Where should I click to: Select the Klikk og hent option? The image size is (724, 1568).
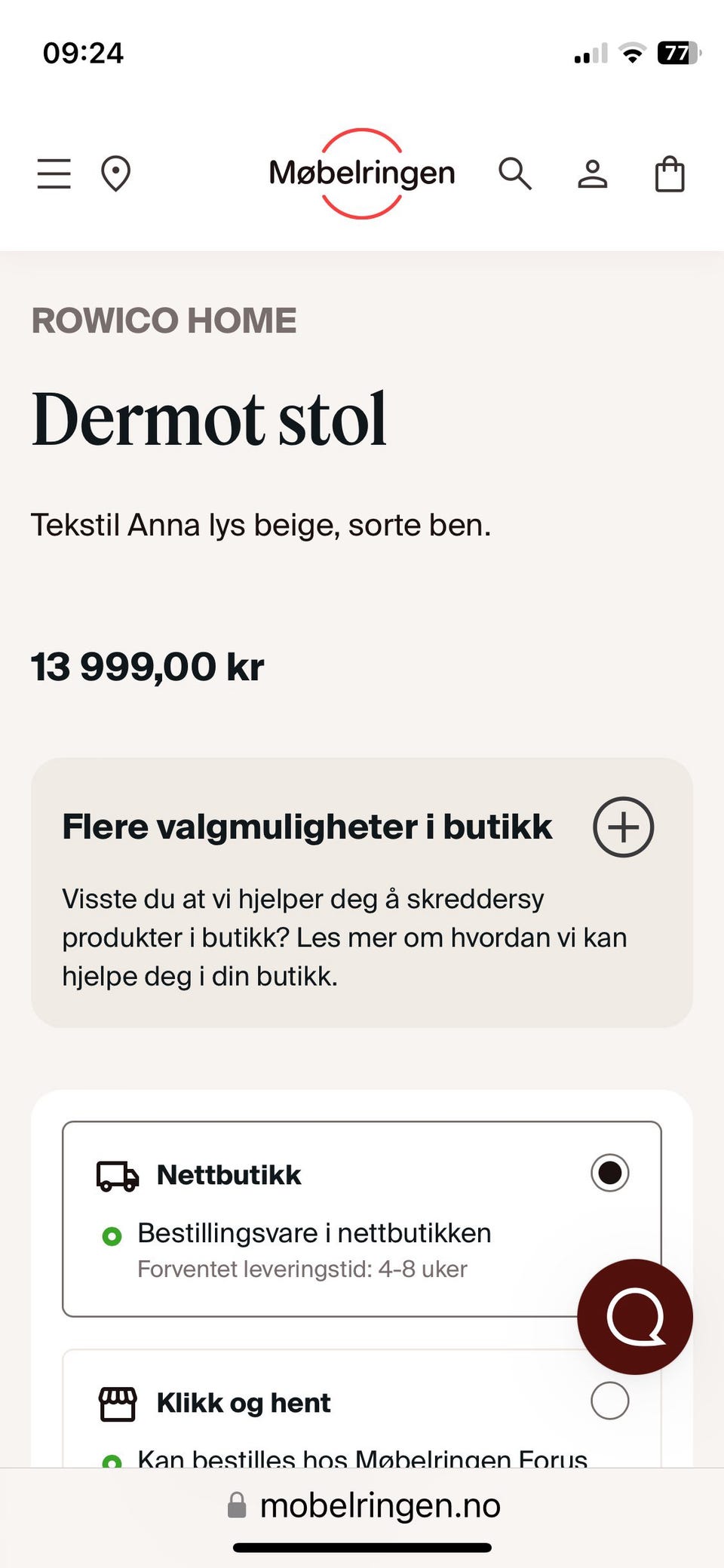(x=609, y=1401)
